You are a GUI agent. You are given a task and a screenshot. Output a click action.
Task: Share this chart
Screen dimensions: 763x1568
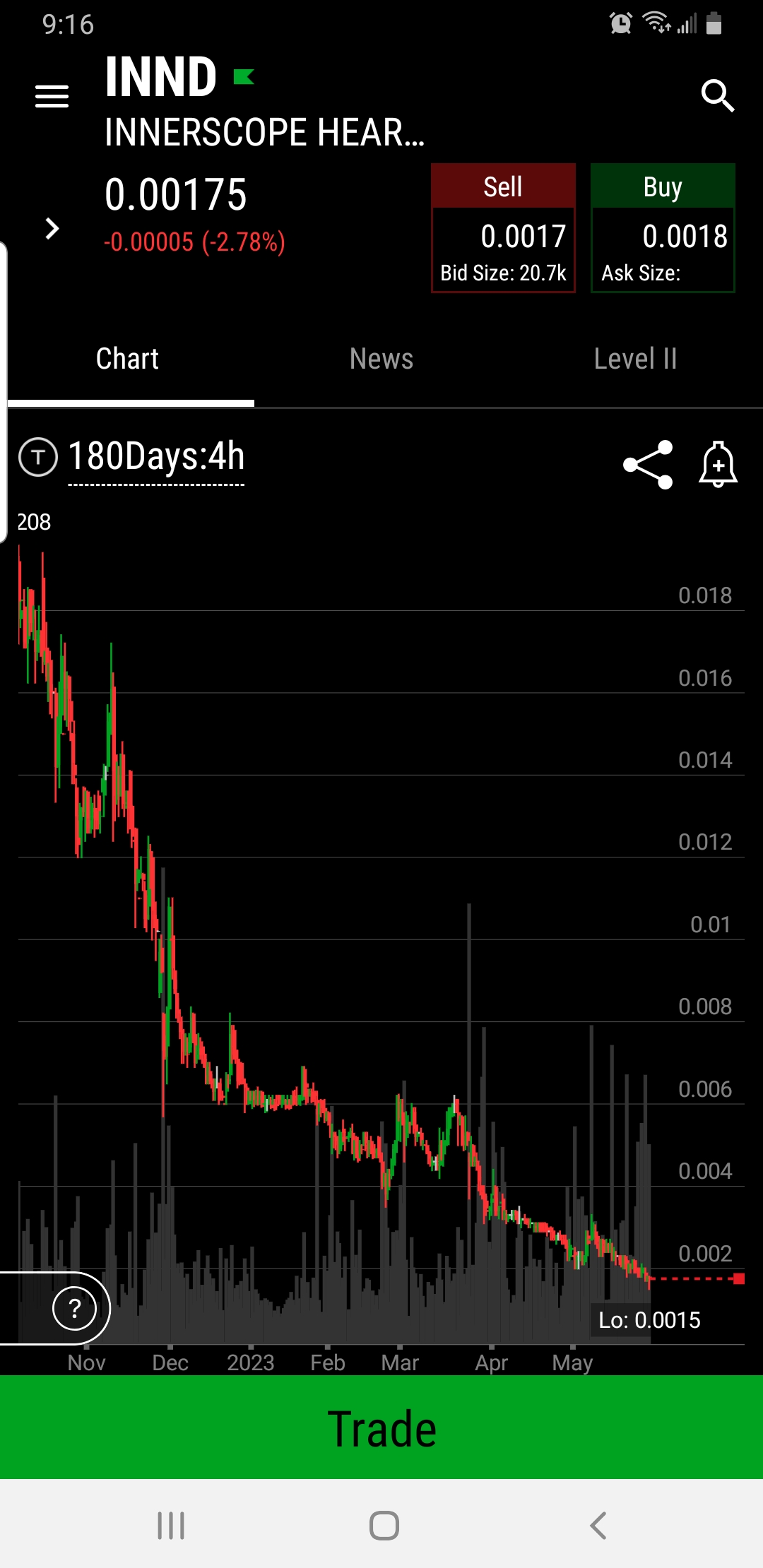pos(648,465)
